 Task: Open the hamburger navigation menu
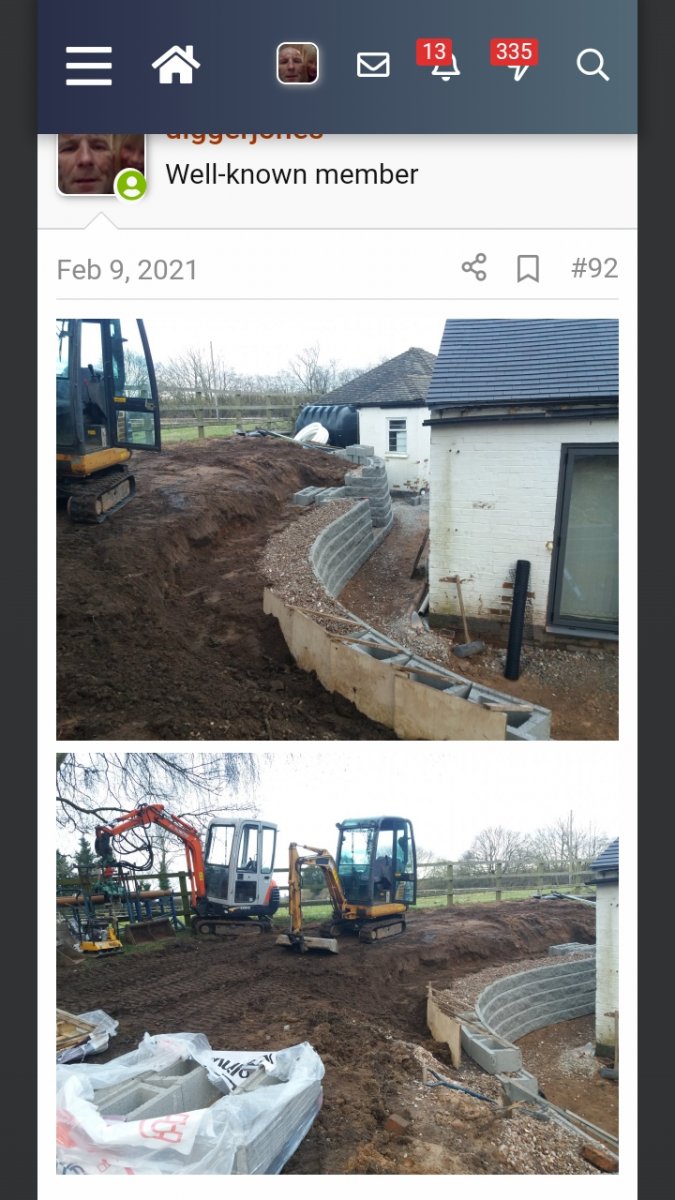89,66
